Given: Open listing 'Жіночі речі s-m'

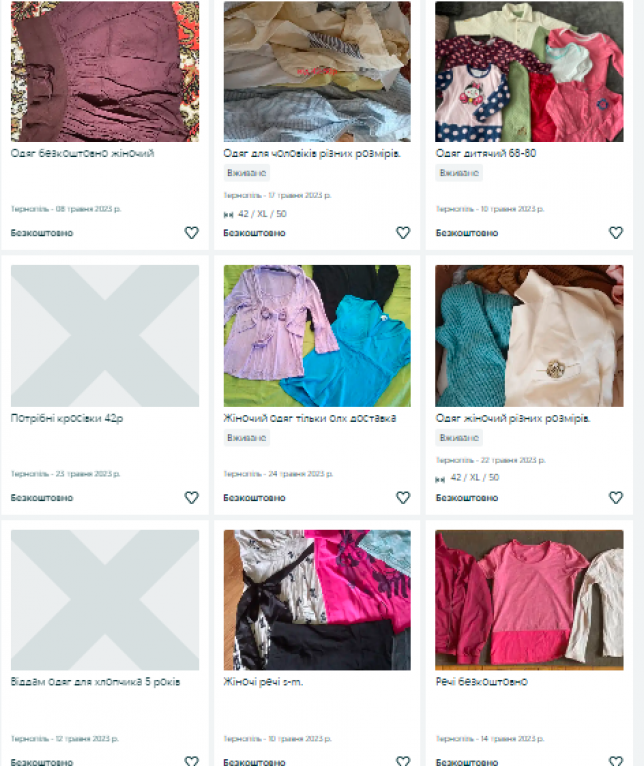Looking at the screenshot, I should point(263,682).
